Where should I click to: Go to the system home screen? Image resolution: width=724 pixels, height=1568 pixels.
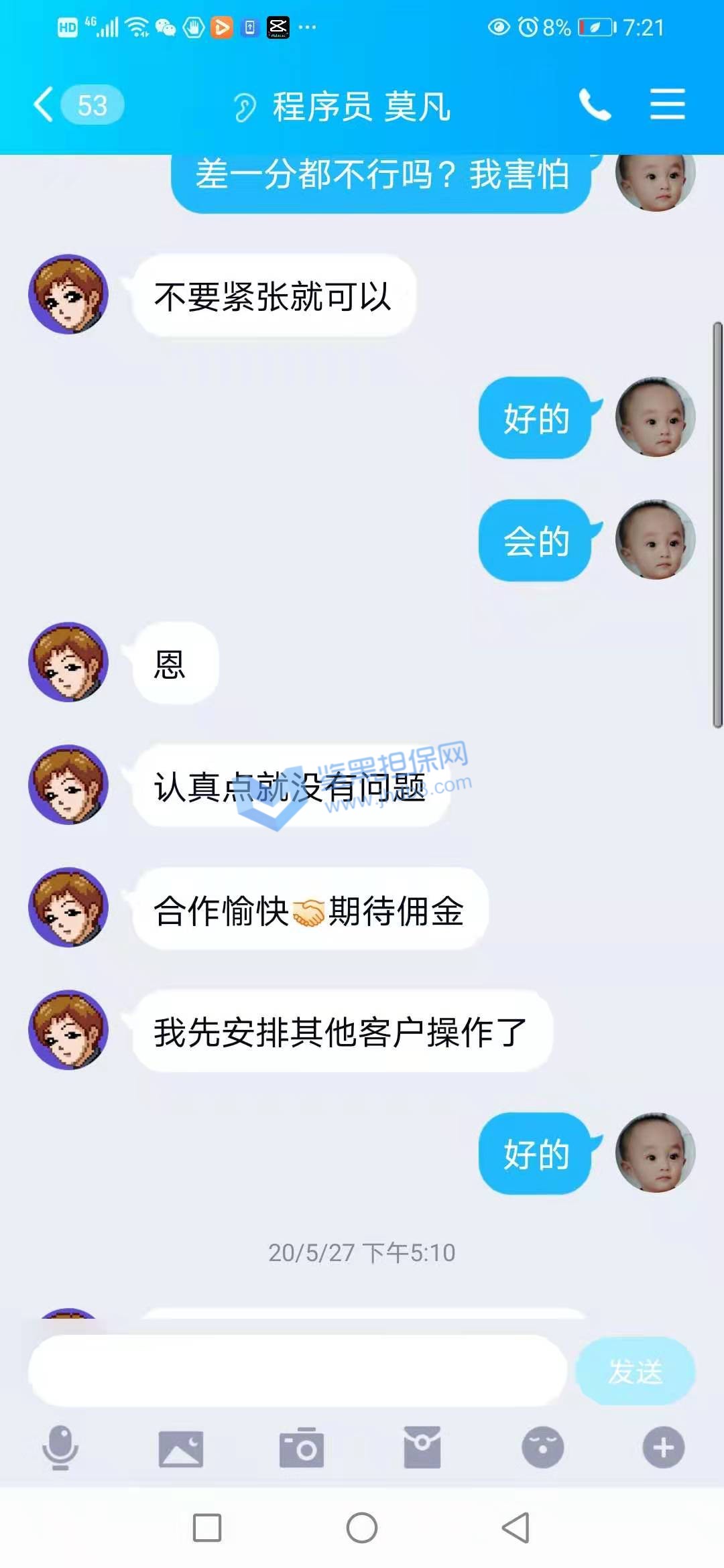coord(362,1528)
